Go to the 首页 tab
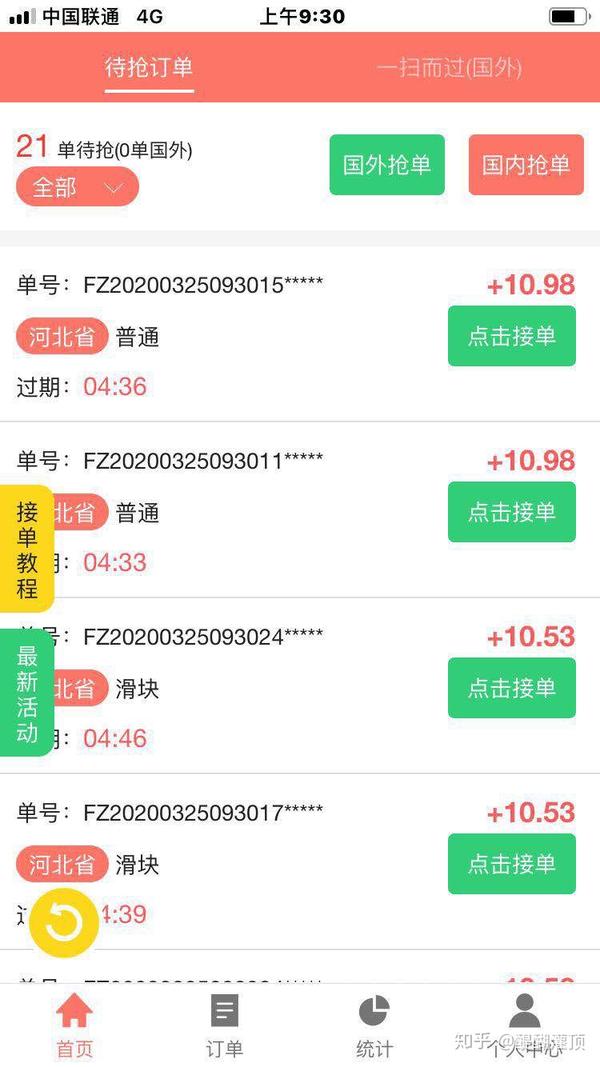The width and height of the screenshot is (600, 1067). coord(74,1025)
